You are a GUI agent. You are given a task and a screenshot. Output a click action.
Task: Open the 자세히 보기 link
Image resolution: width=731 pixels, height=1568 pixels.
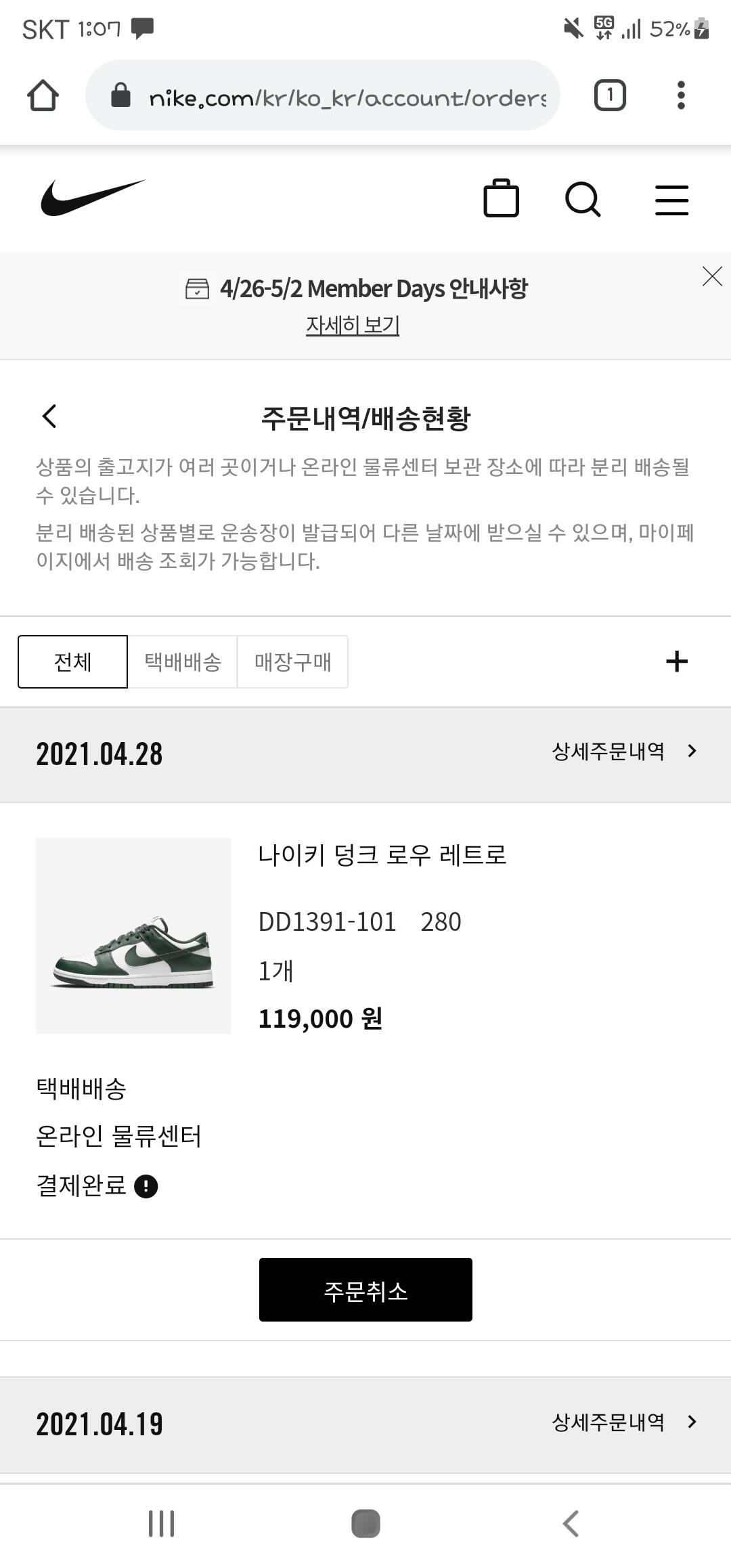click(x=353, y=325)
